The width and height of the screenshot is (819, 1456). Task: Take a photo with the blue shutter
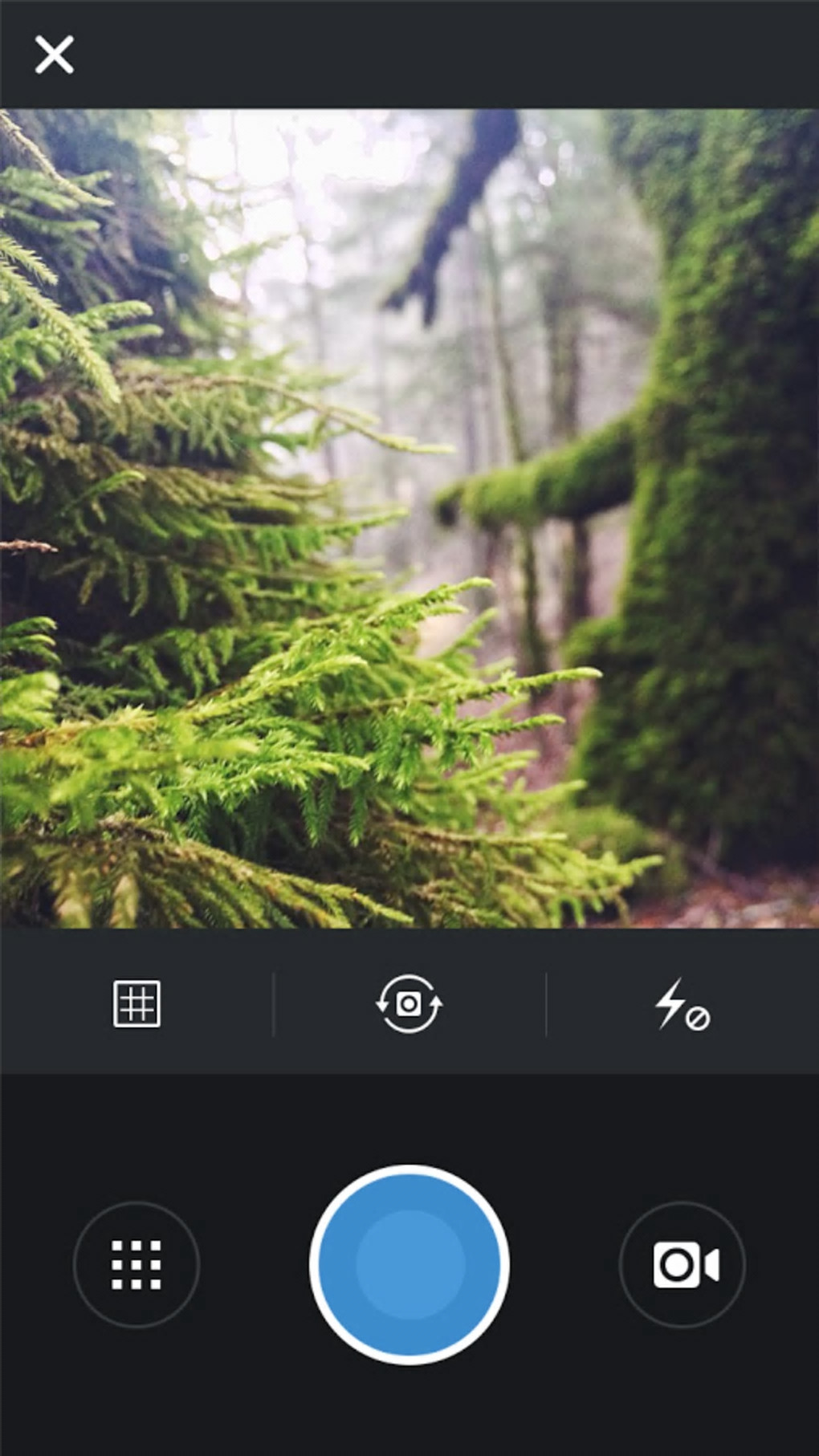[x=409, y=1265]
